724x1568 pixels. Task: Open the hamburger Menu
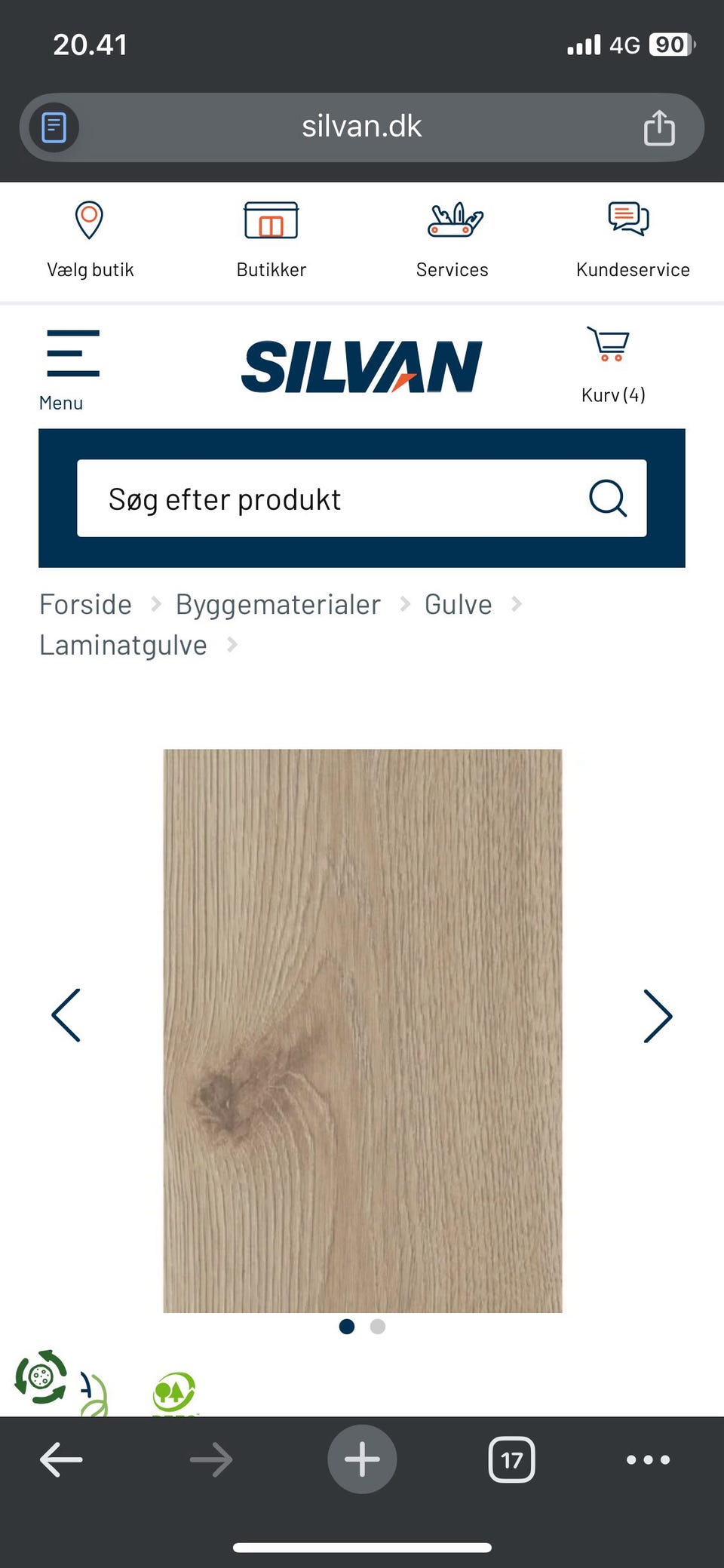click(x=72, y=353)
